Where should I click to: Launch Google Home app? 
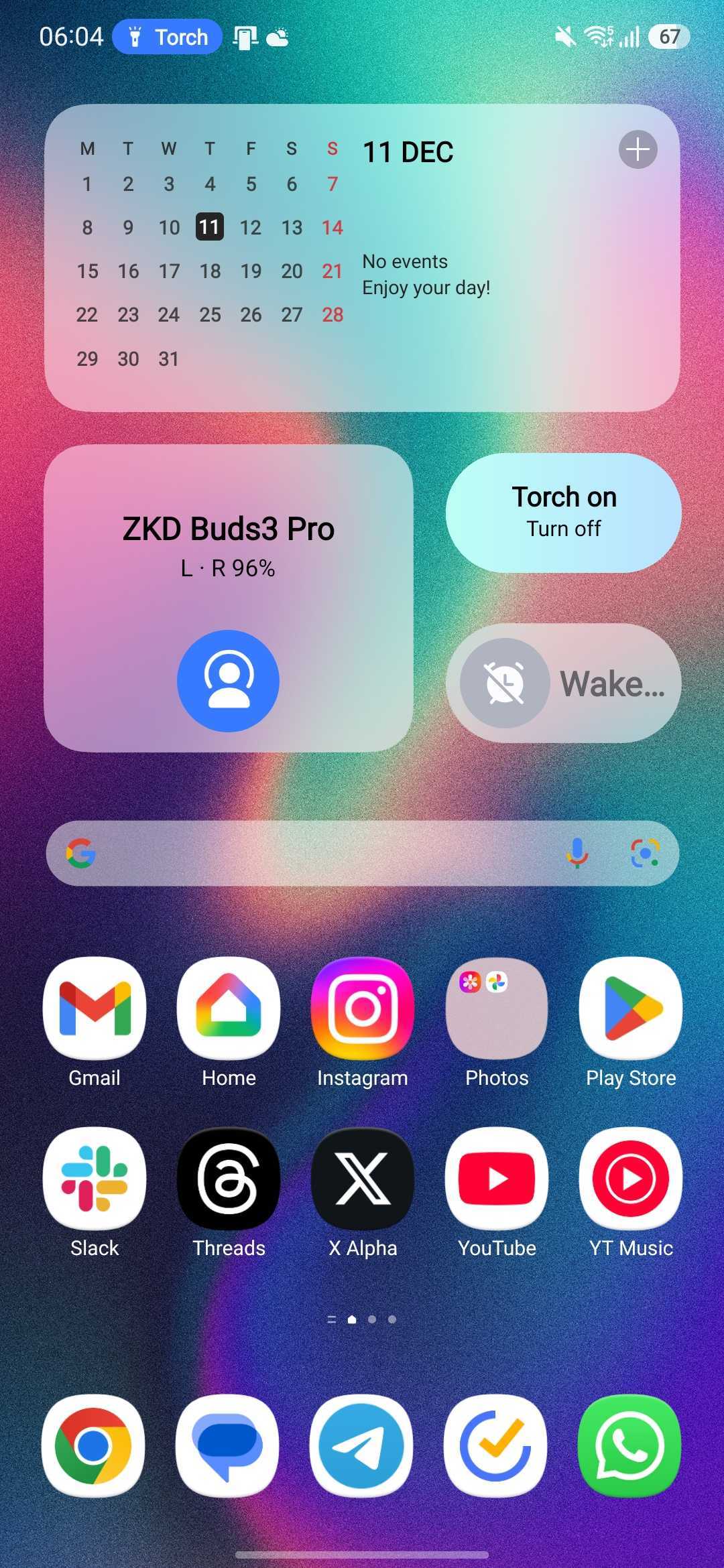coord(229,1008)
